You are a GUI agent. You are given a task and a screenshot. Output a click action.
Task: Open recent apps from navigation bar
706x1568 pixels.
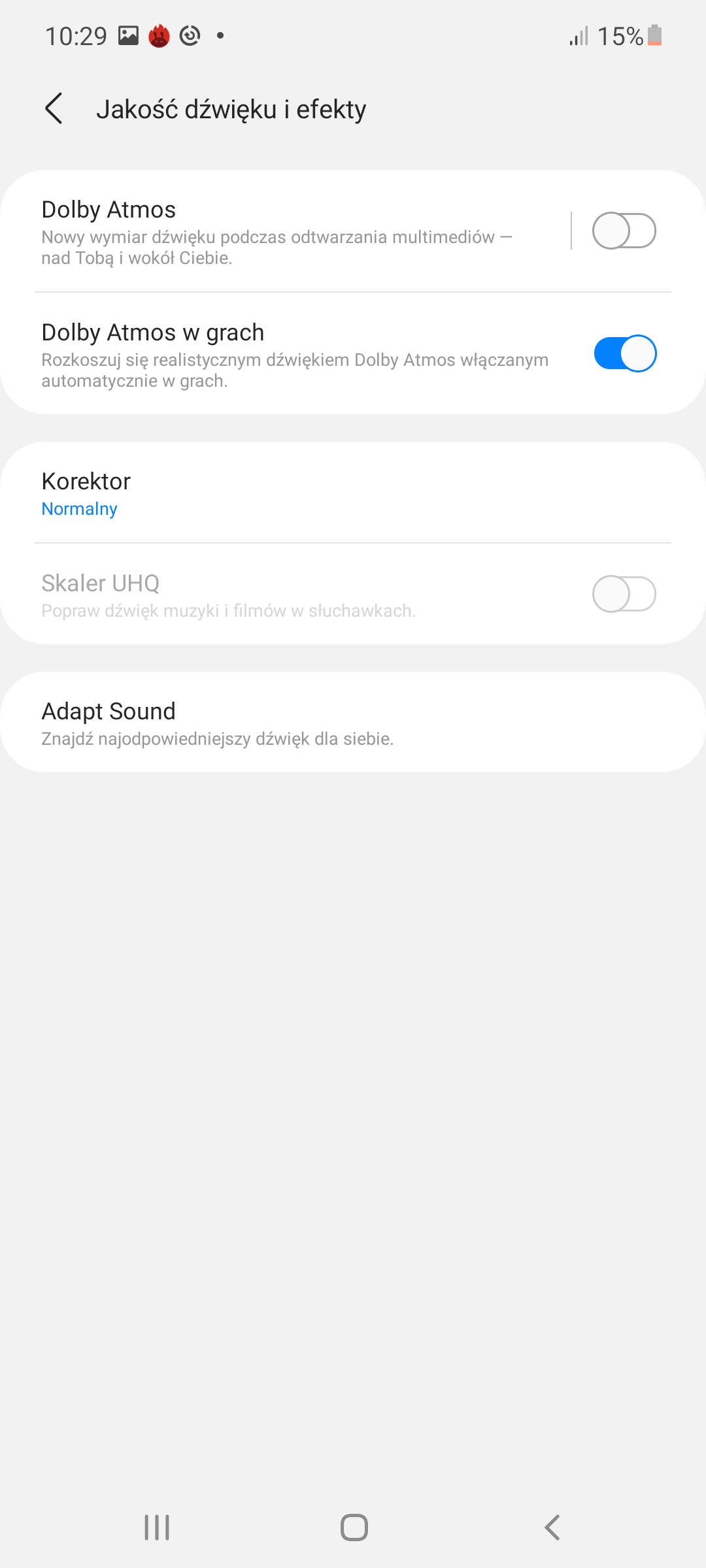pyautogui.click(x=157, y=1527)
